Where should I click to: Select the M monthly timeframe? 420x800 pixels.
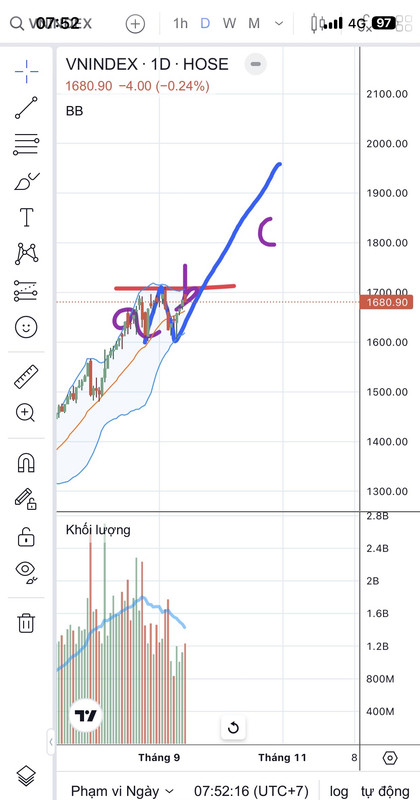coord(254,23)
